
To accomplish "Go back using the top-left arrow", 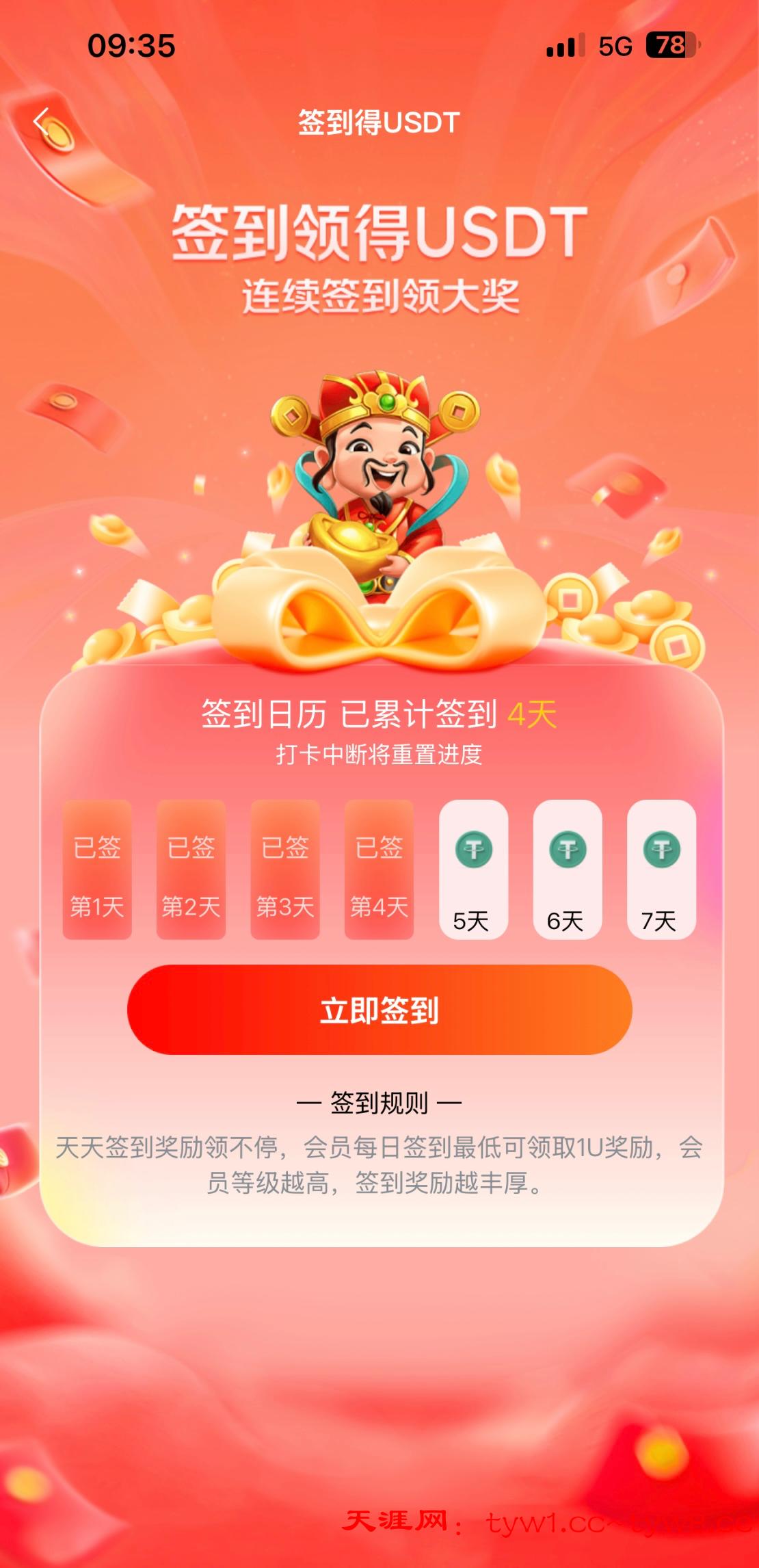I will (x=42, y=123).
